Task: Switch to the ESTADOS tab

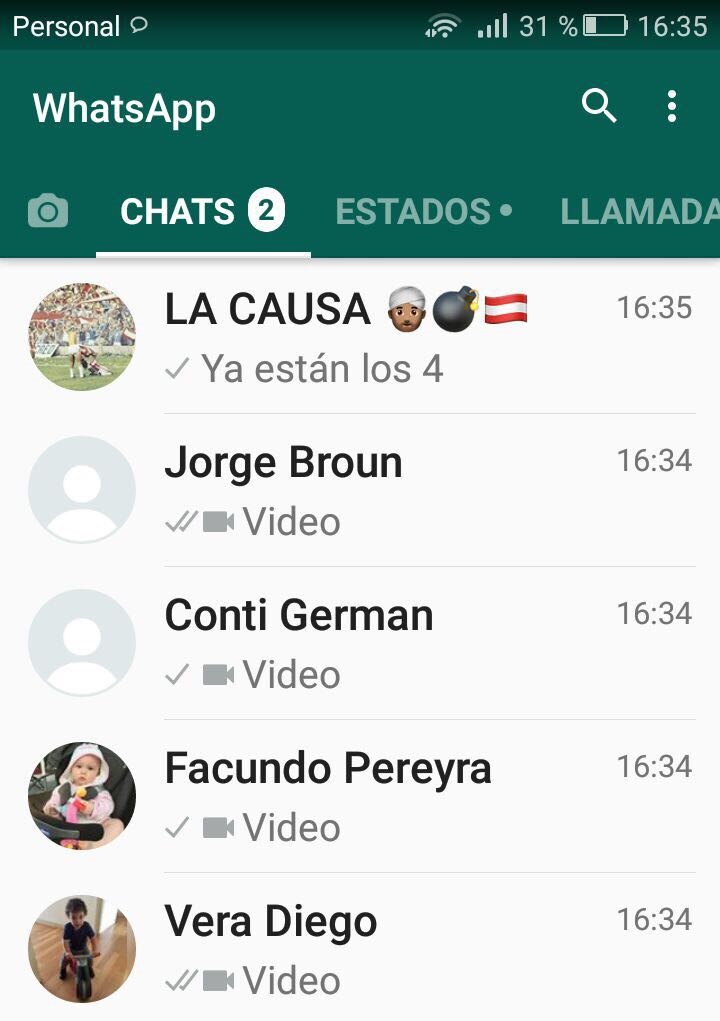Action: [423, 211]
